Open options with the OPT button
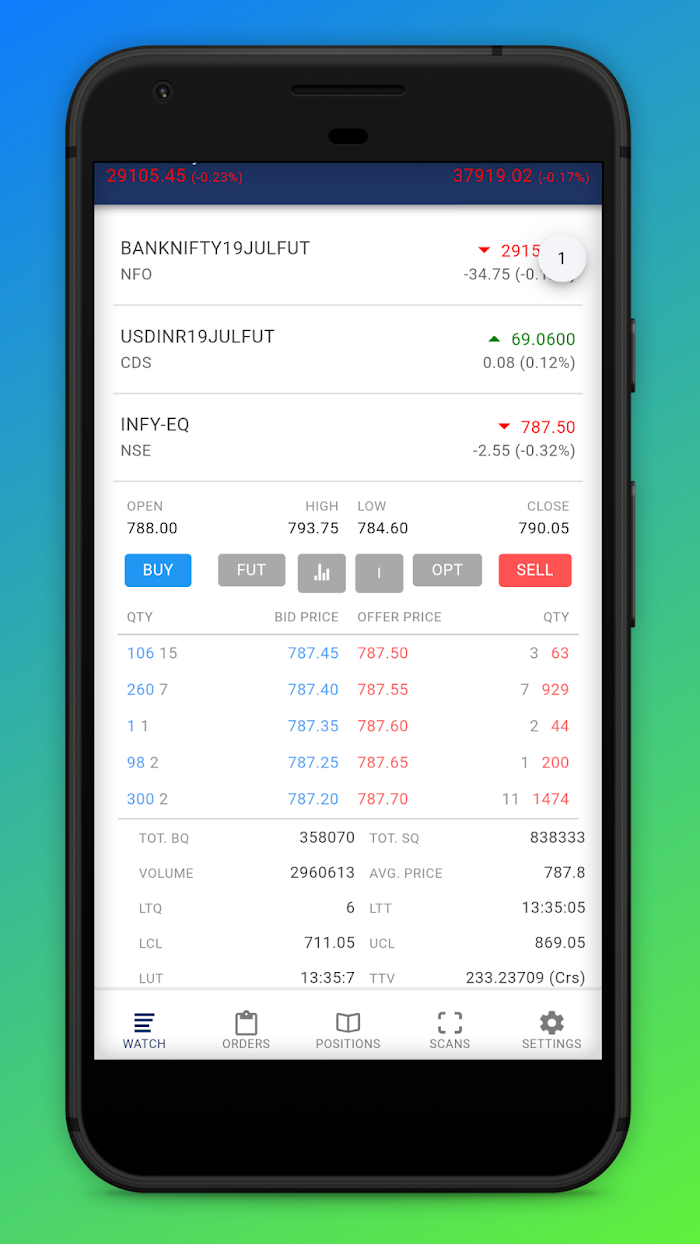 [447, 570]
